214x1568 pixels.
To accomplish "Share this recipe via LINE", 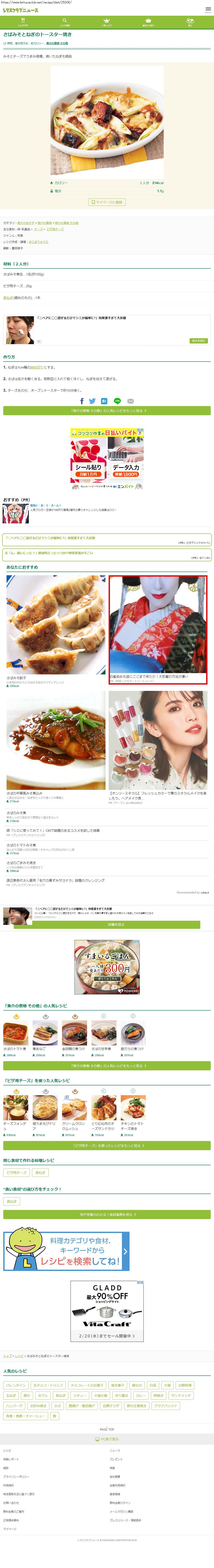I will click(x=117, y=401).
